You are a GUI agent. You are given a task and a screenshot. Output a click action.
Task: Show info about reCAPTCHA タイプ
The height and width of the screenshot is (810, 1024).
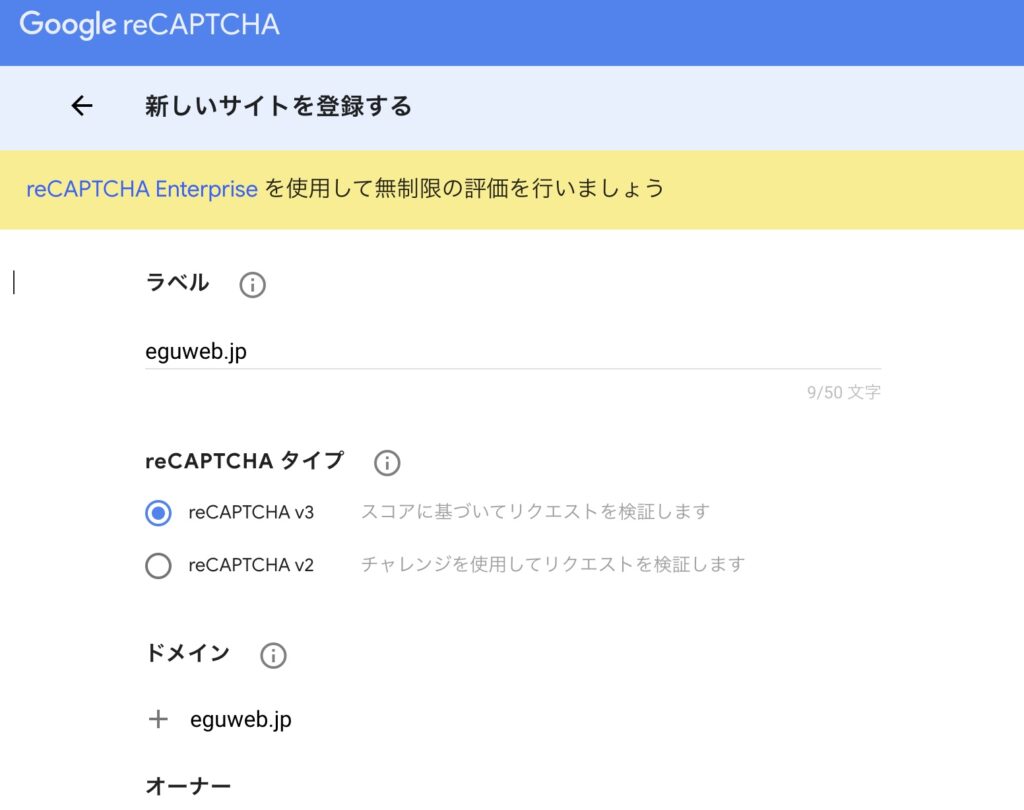tap(387, 463)
